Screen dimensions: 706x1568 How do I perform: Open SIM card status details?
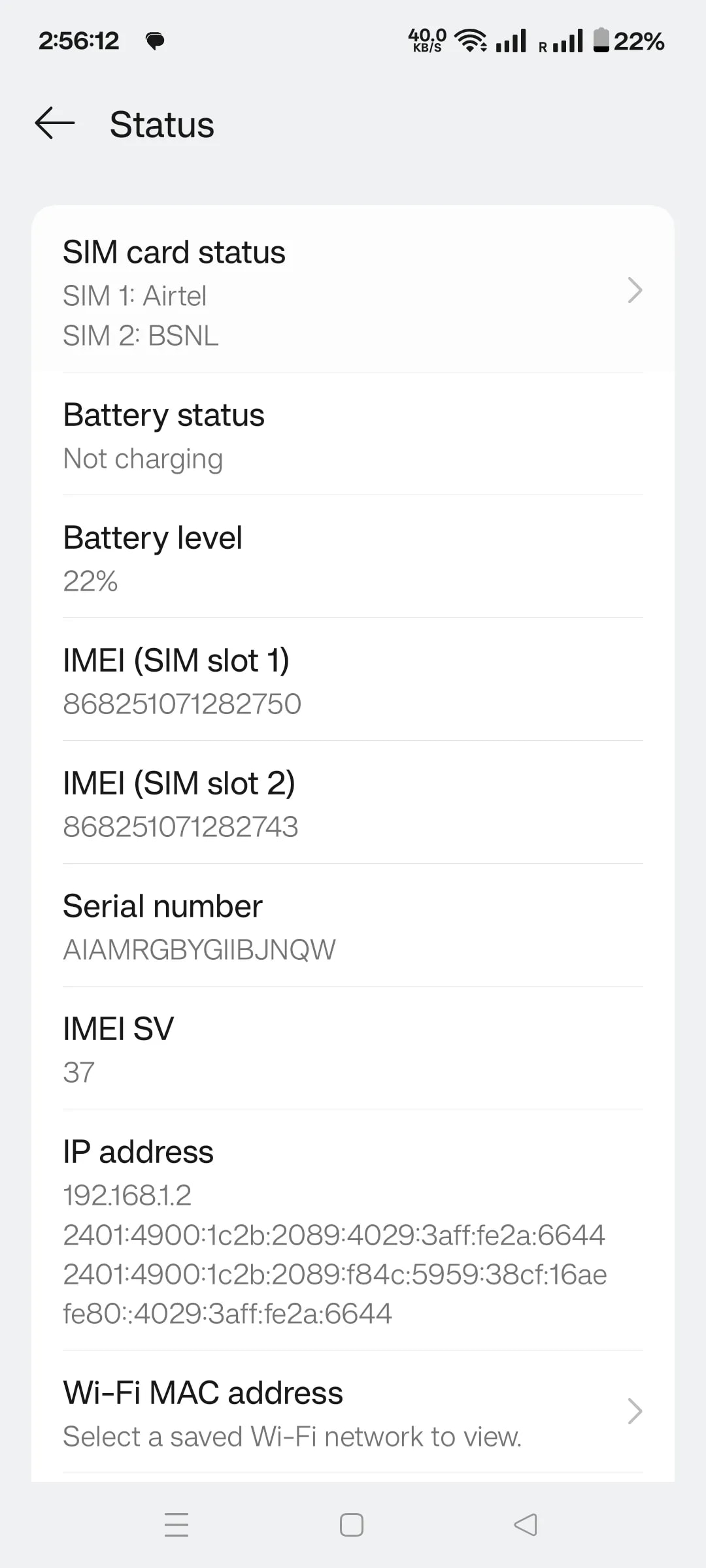coord(353,291)
